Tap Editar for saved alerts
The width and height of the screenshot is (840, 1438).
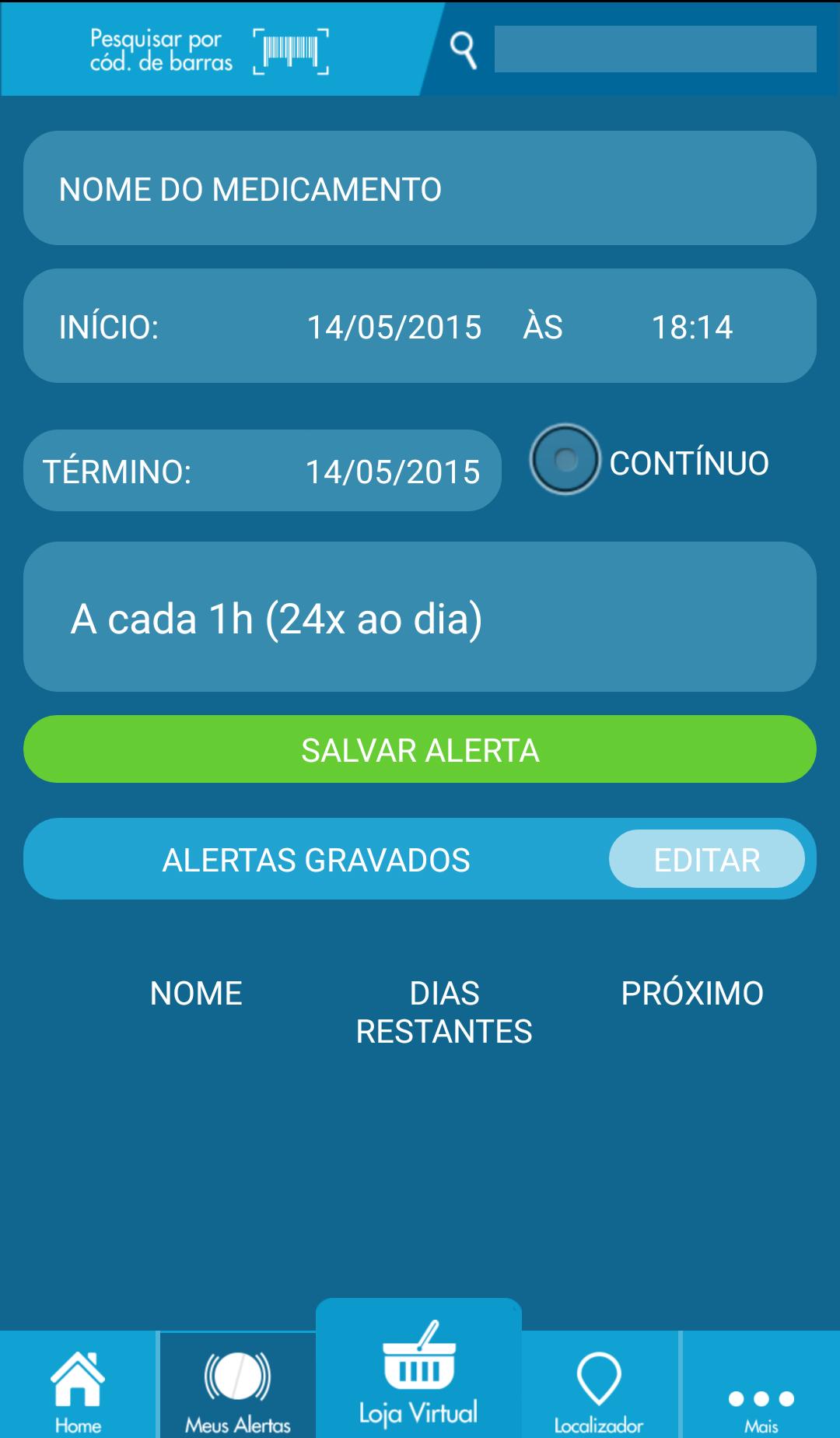point(706,859)
